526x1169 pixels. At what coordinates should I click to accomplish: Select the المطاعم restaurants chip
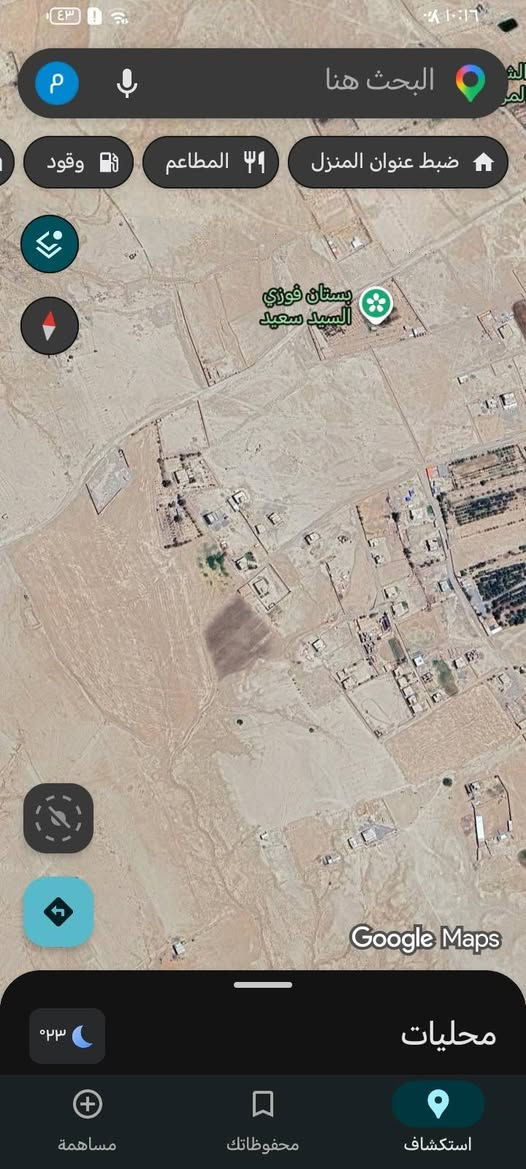pos(210,162)
